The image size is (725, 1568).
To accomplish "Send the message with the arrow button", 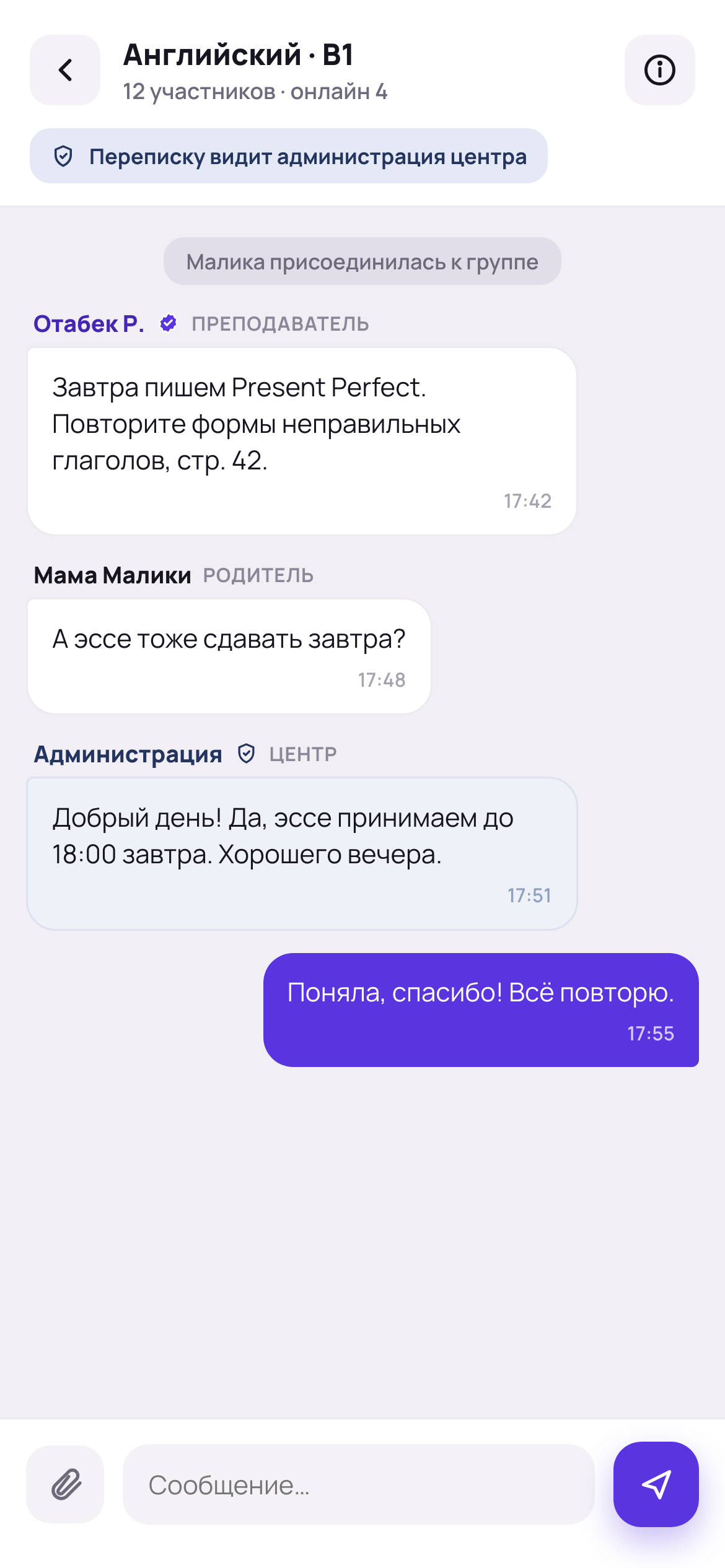I will click(x=656, y=1484).
